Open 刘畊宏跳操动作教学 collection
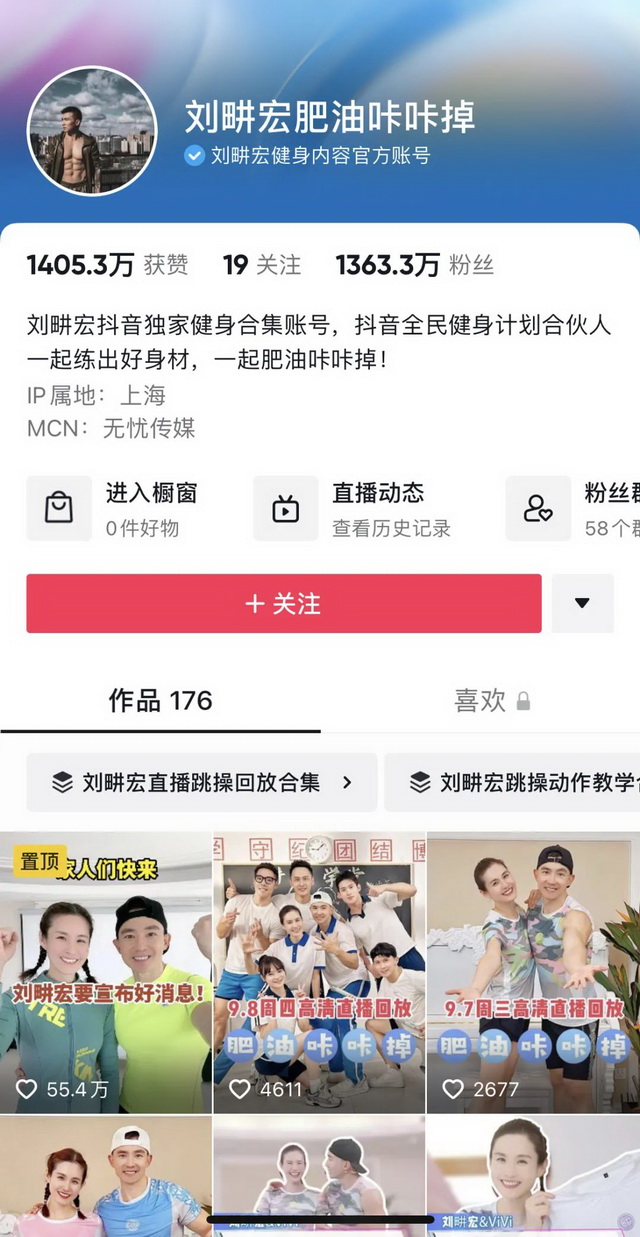This screenshot has height=1237, width=640. pyautogui.click(x=520, y=782)
